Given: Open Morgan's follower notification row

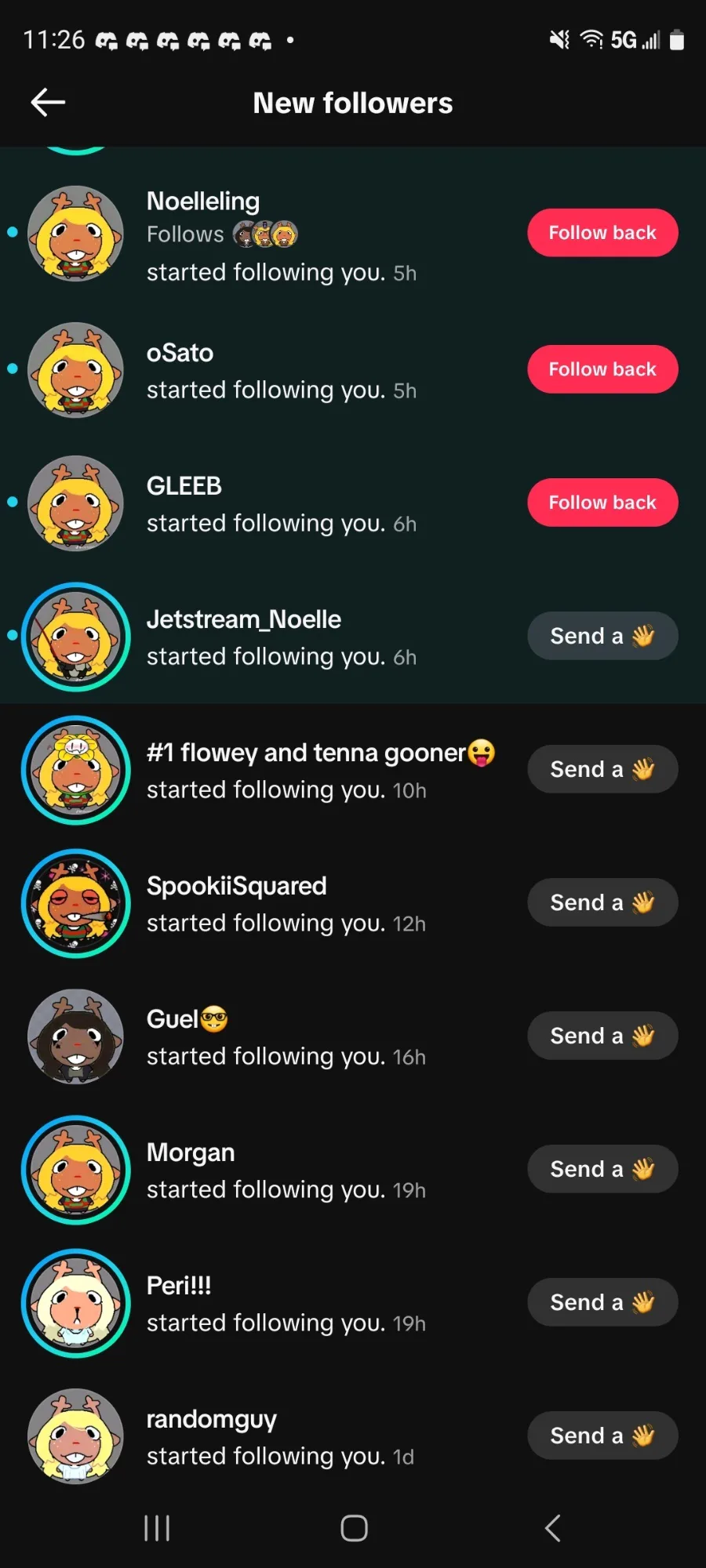Looking at the screenshot, I should [x=353, y=1170].
